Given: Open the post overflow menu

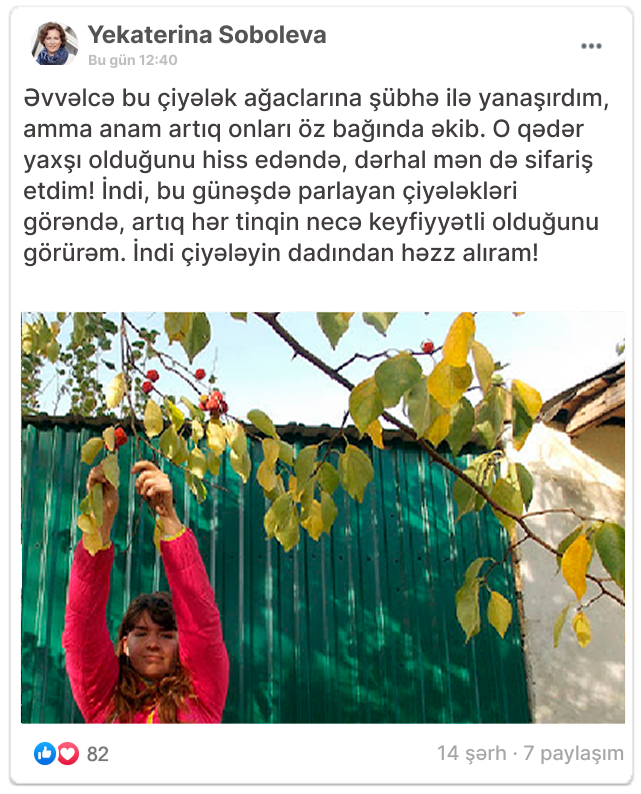Looking at the screenshot, I should 591,46.
